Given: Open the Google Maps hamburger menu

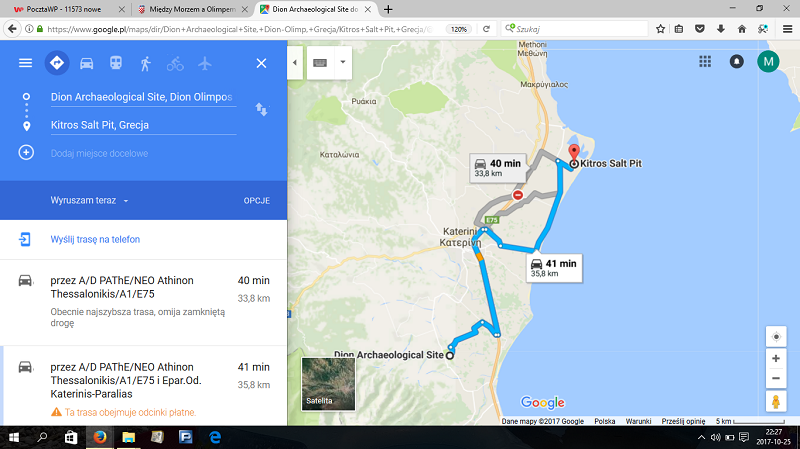Looking at the screenshot, I should pos(25,63).
